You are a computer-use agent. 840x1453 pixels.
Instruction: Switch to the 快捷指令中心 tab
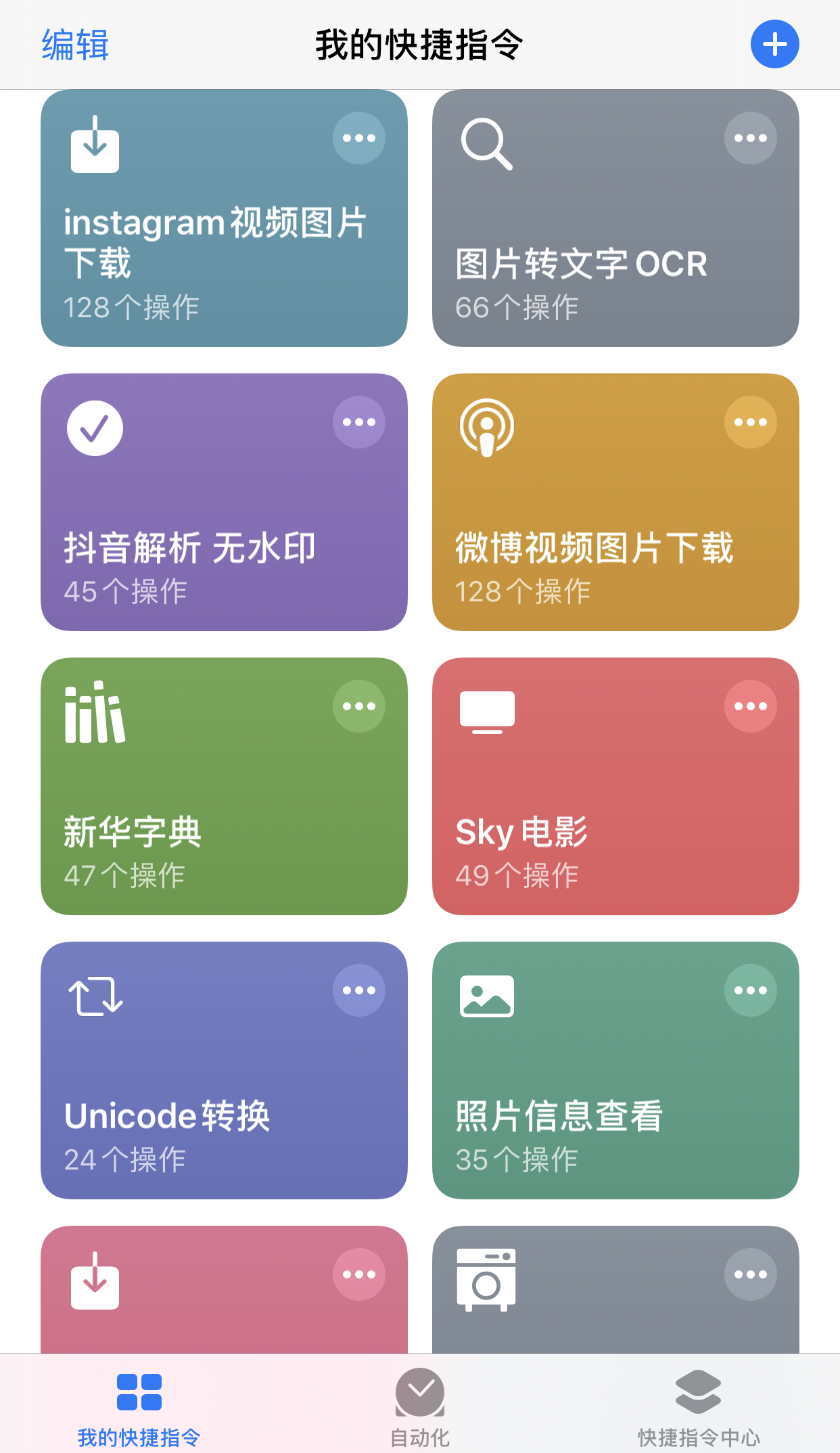699,1407
